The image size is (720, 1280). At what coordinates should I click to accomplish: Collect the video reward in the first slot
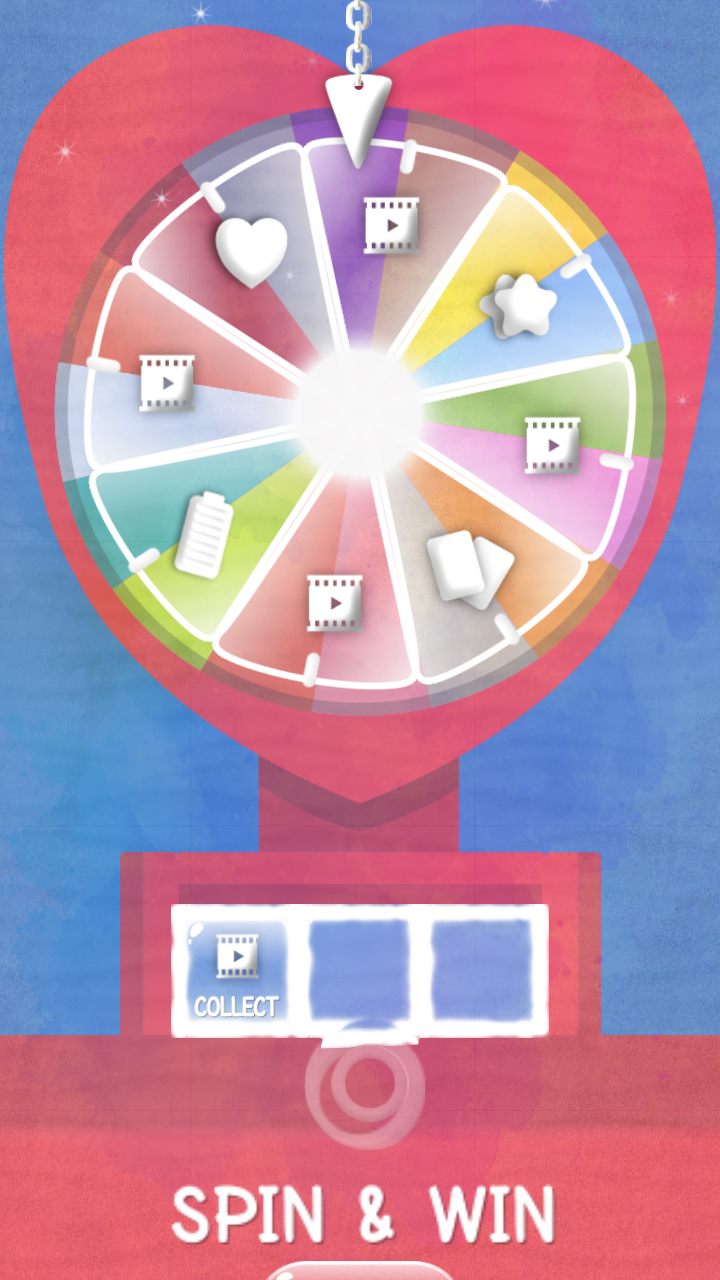(237, 970)
